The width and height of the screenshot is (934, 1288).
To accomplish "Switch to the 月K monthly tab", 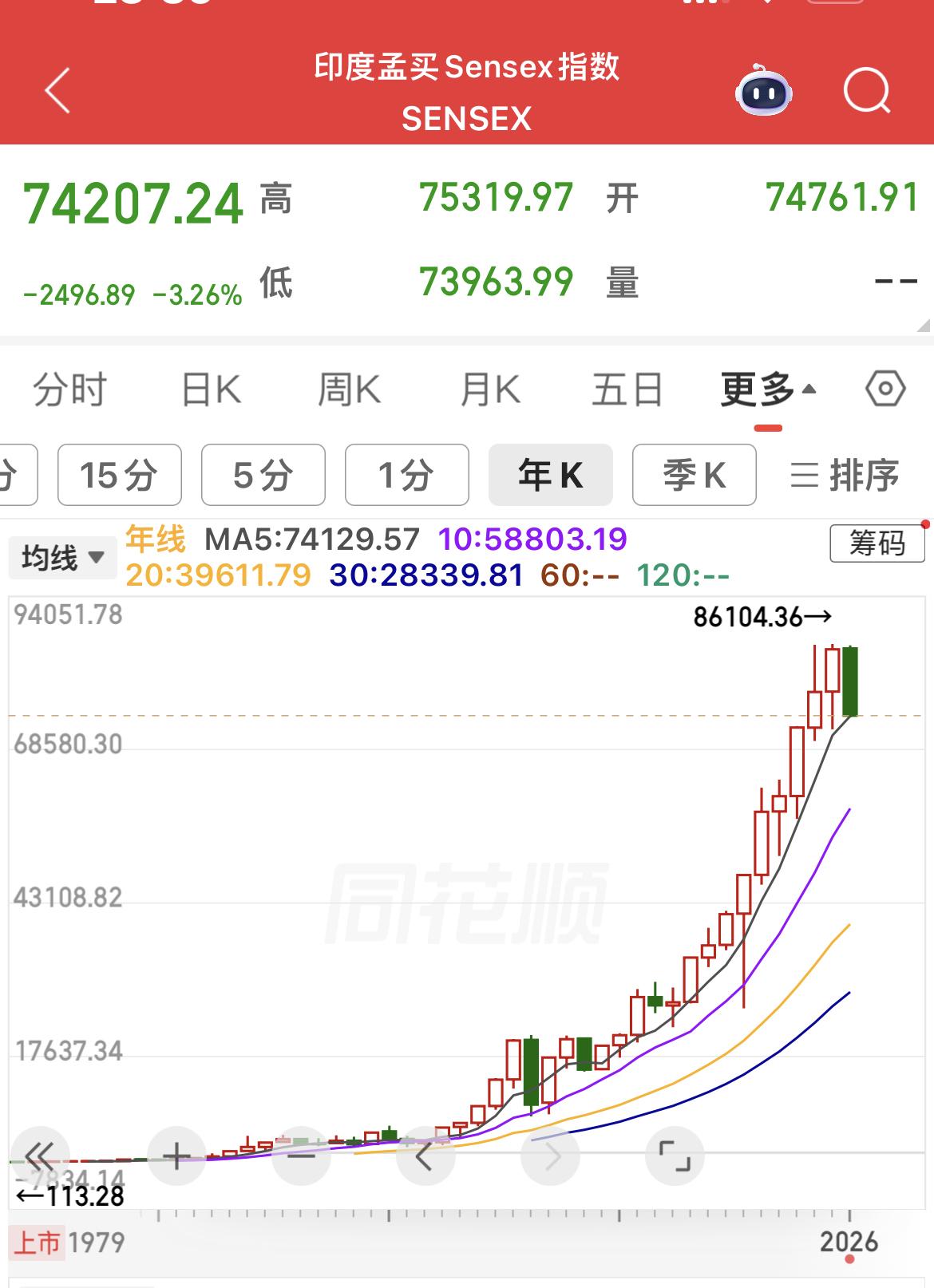I will (x=490, y=389).
